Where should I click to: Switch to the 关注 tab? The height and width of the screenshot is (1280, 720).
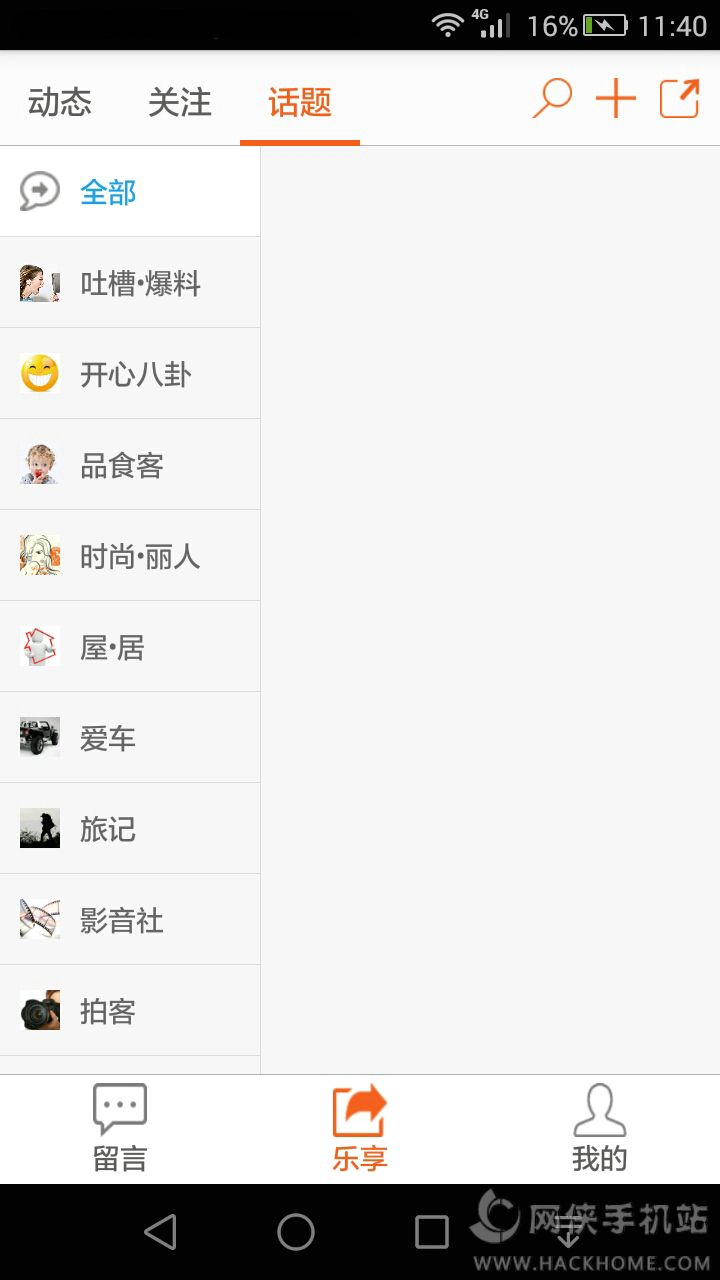pyautogui.click(x=180, y=102)
